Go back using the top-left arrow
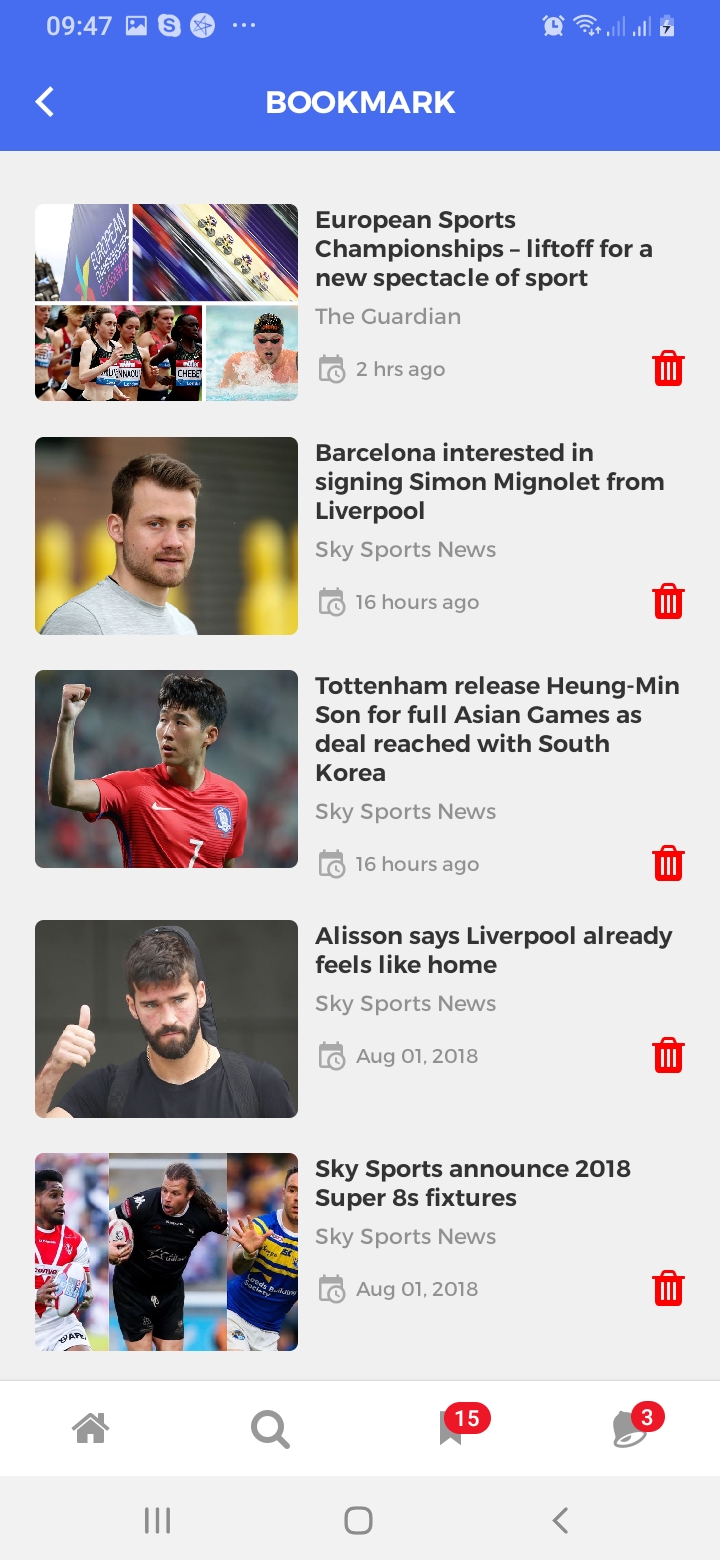Screen dimensions: 720x1560 coord(43,101)
